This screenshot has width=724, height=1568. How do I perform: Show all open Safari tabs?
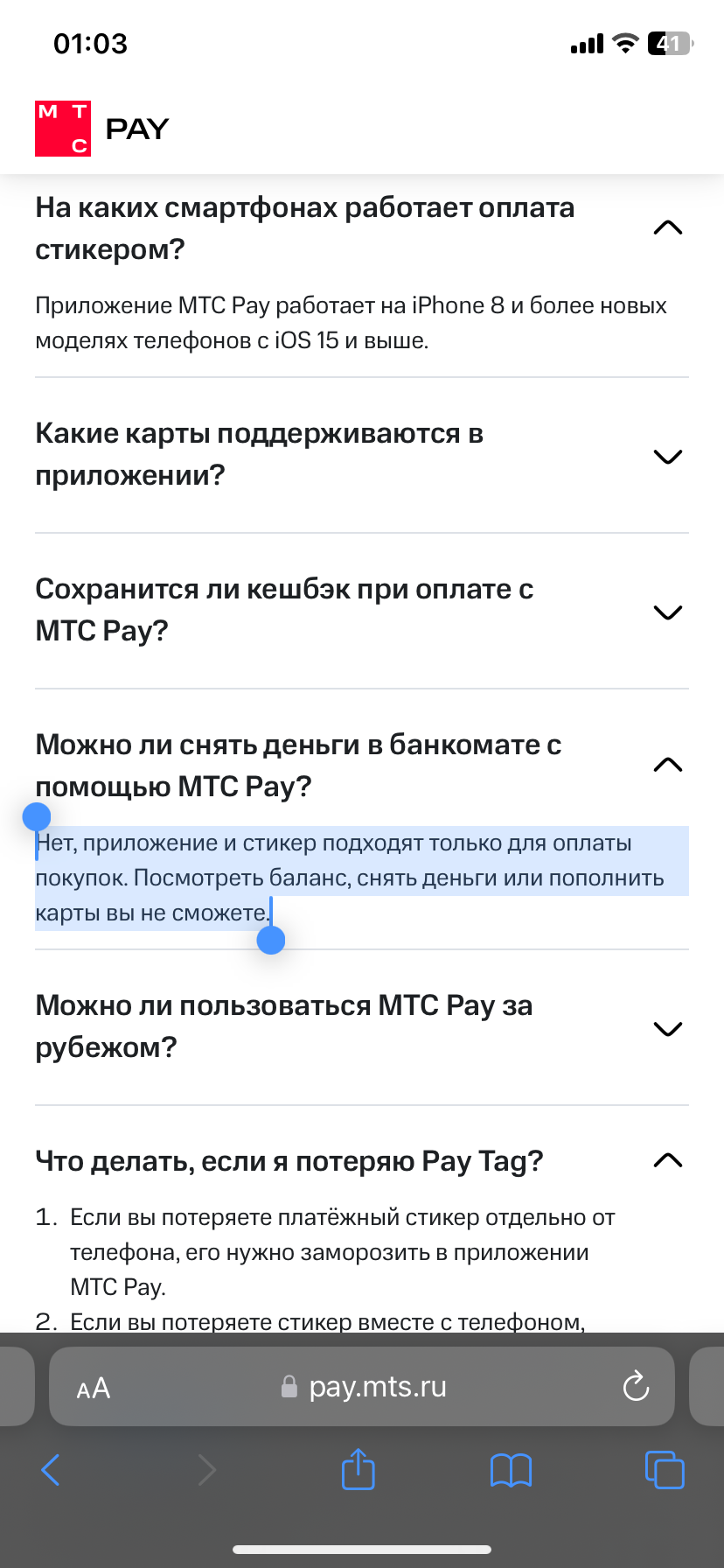[665, 1470]
